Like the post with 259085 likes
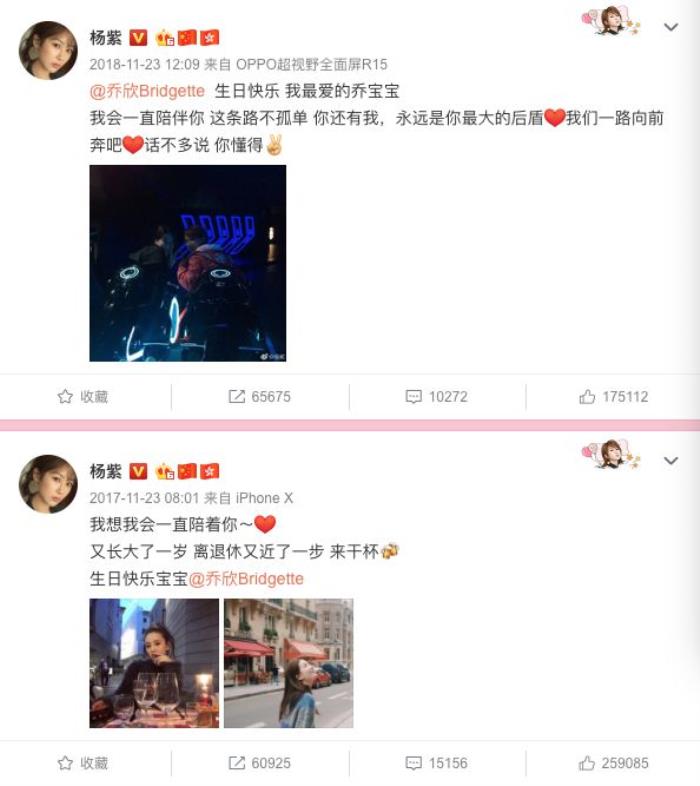Screen dimensions: 700x786 (x=614, y=763)
